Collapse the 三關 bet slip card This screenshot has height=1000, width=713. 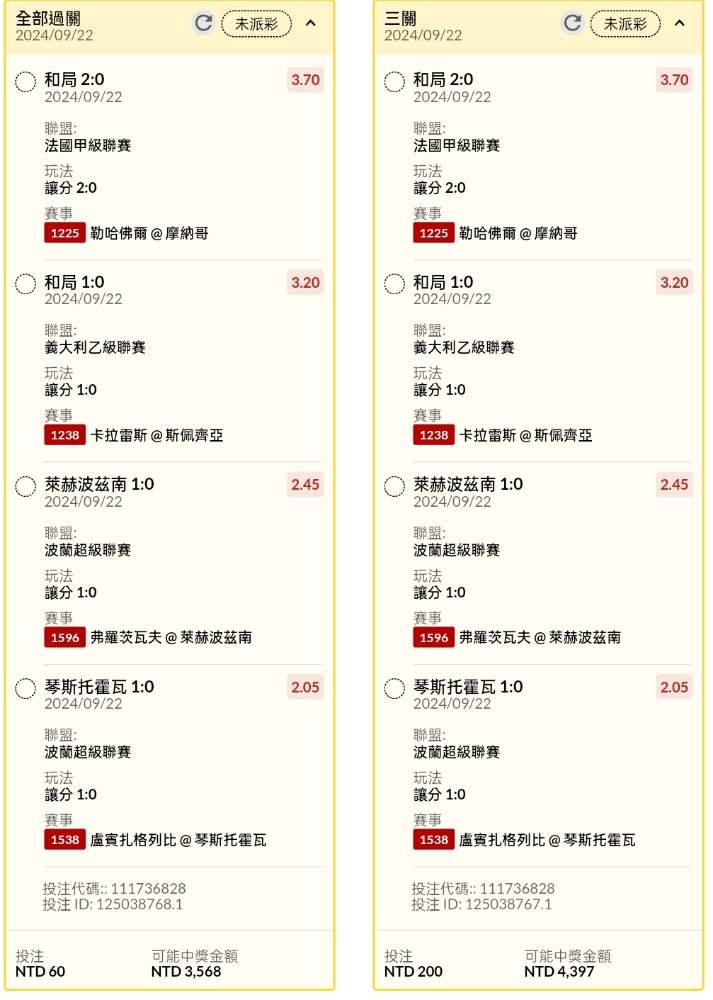pos(680,24)
